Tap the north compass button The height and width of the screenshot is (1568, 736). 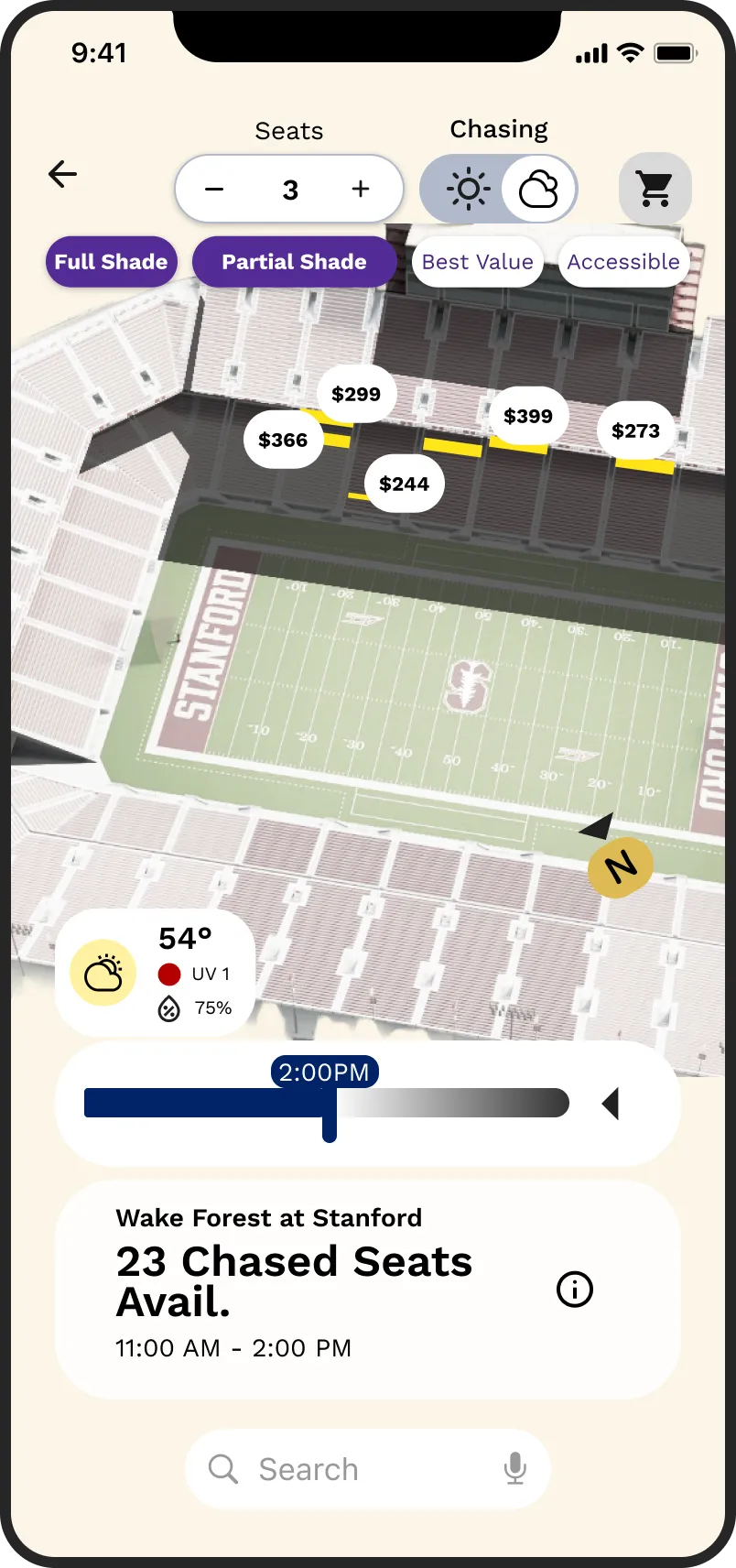click(620, 866)
